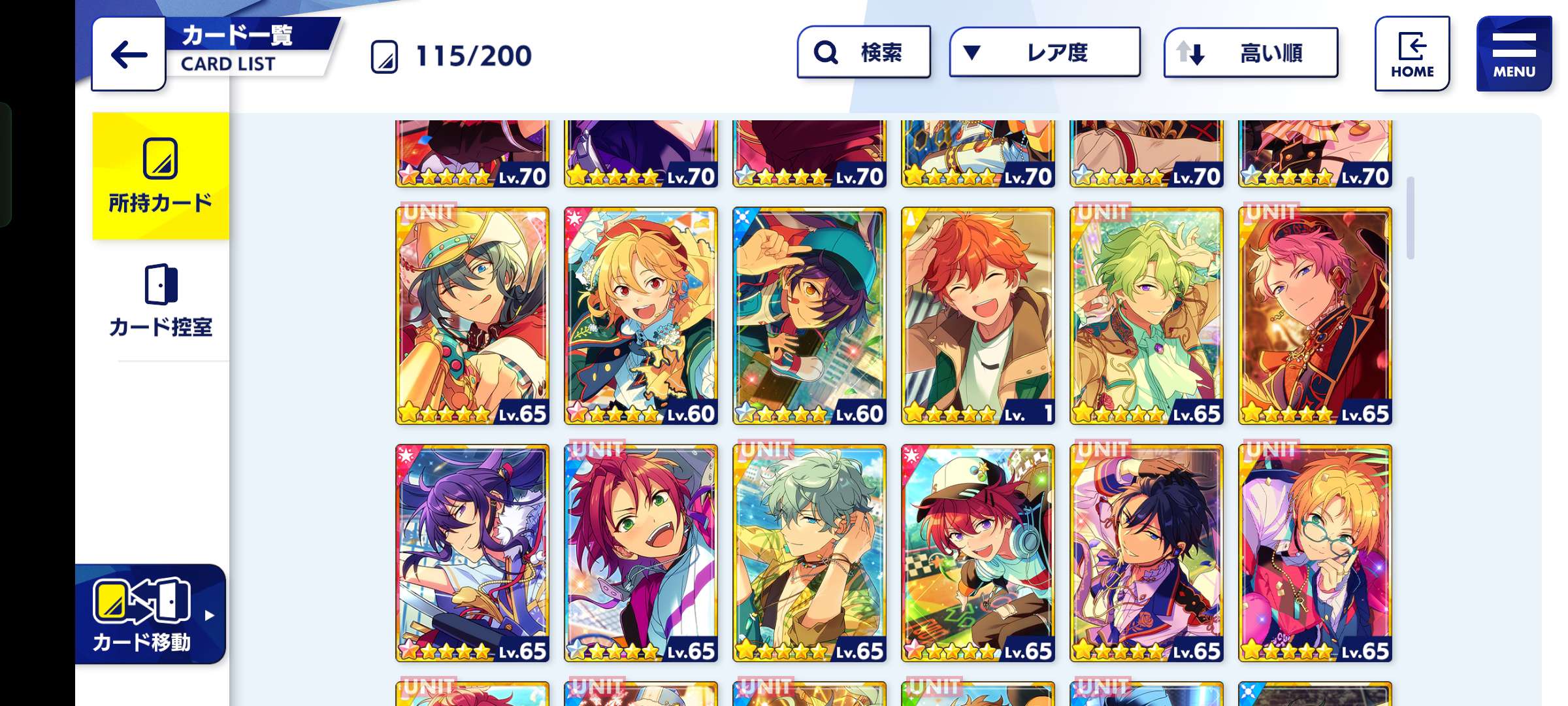Tap the カード移動 button
The height and width of the screenshot is (706, 1568).
click(150, 614)
